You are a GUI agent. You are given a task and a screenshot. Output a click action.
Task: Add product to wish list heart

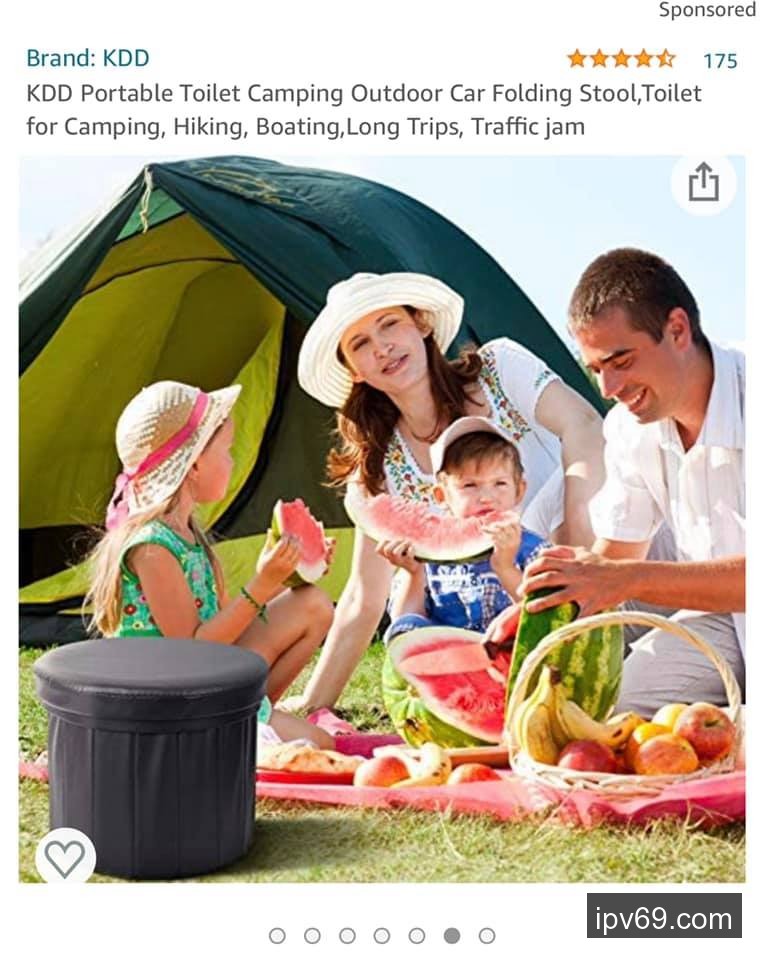click(65, 858)
